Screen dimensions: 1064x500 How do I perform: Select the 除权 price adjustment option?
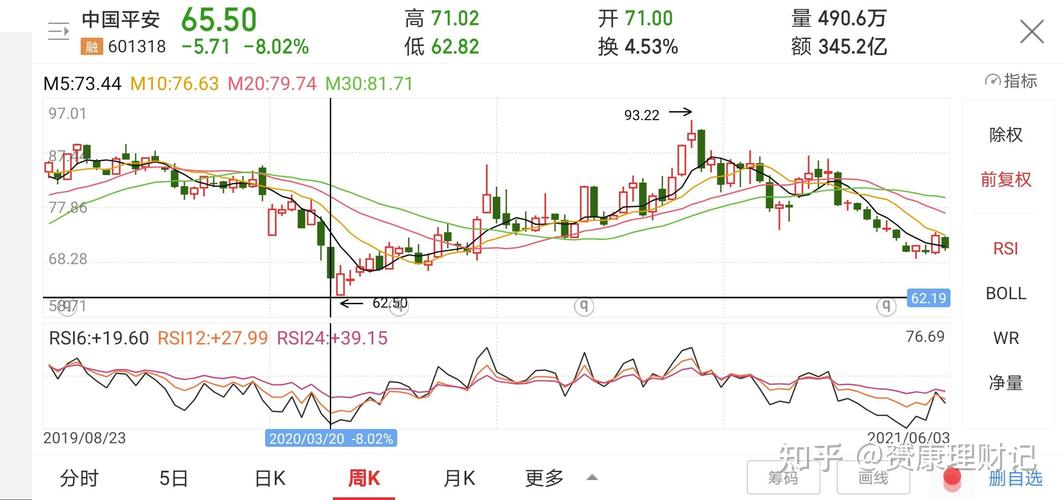pos(1005,135)
